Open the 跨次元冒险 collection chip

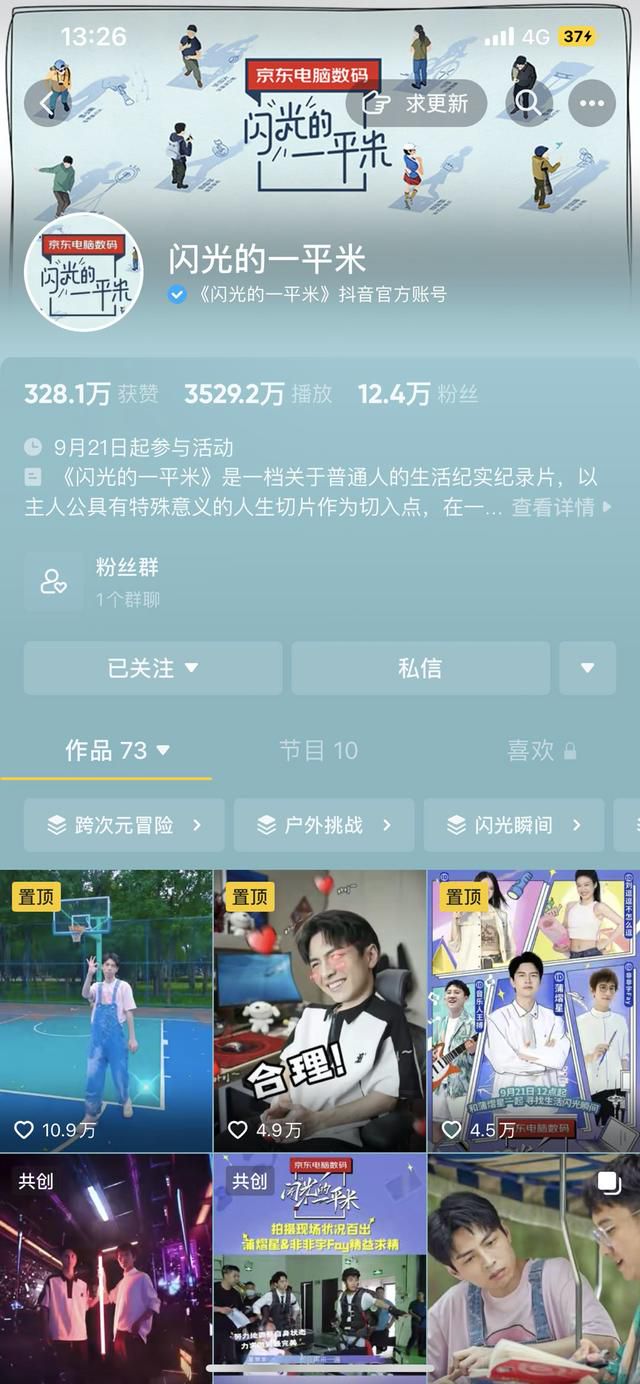pos(124,825)
